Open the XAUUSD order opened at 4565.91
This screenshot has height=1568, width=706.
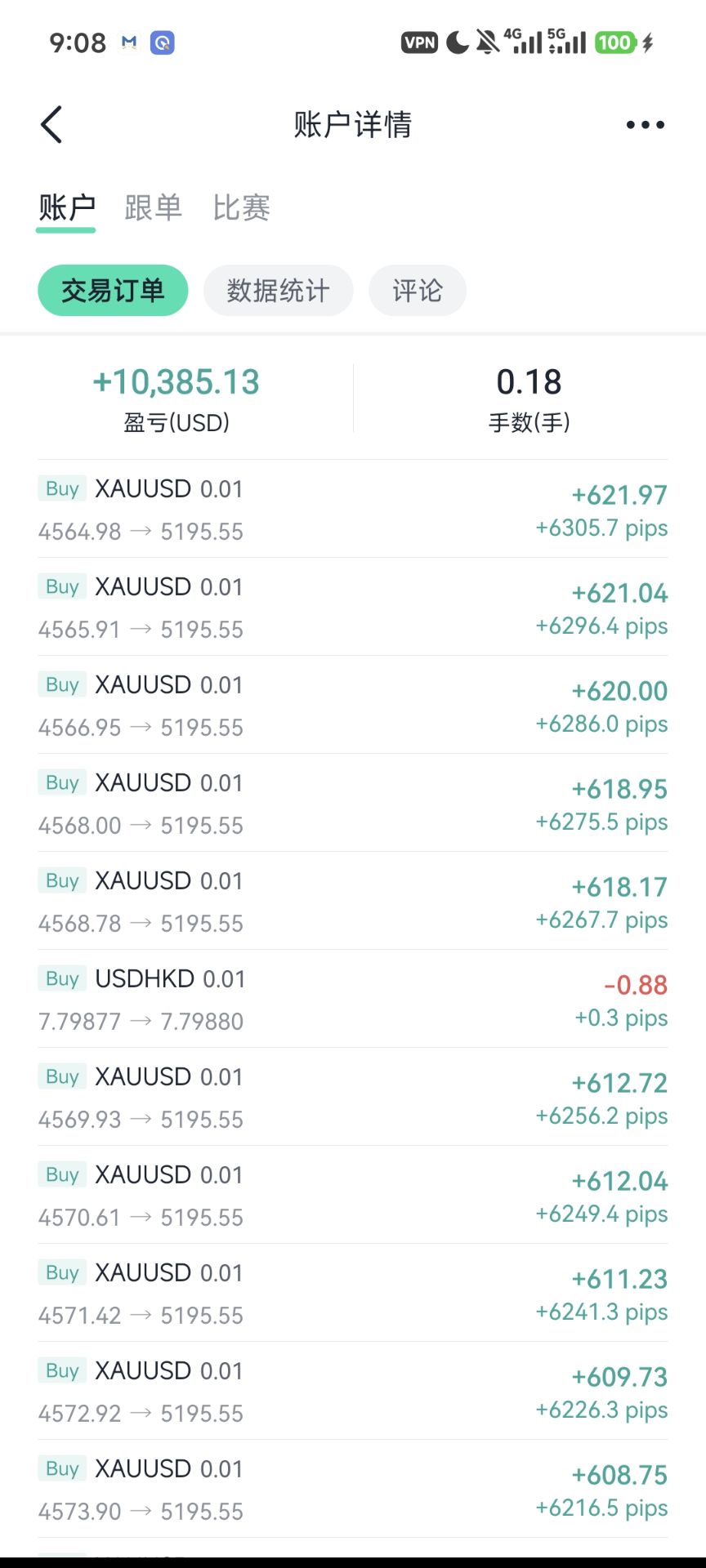click(x=353, y=608)
